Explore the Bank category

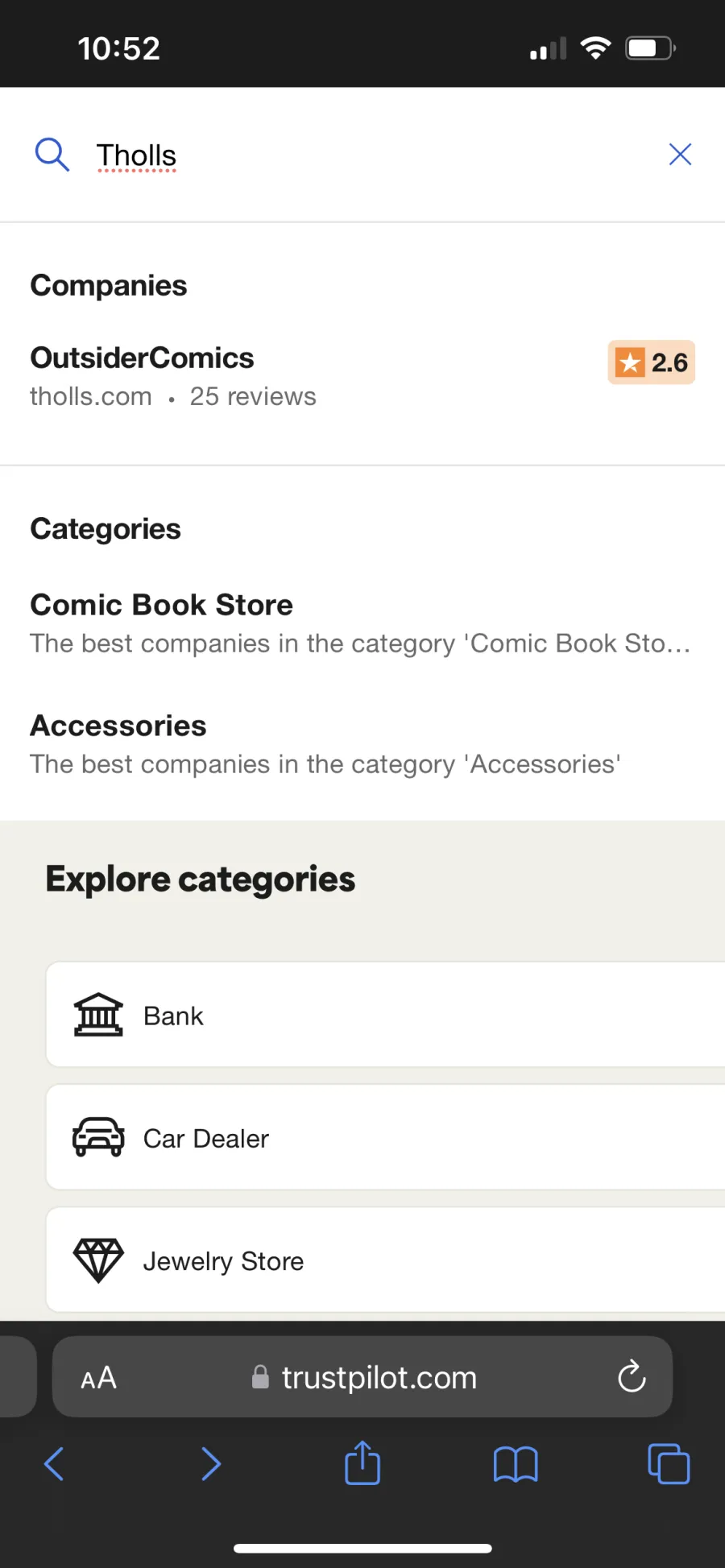[x=386, y=1015]
